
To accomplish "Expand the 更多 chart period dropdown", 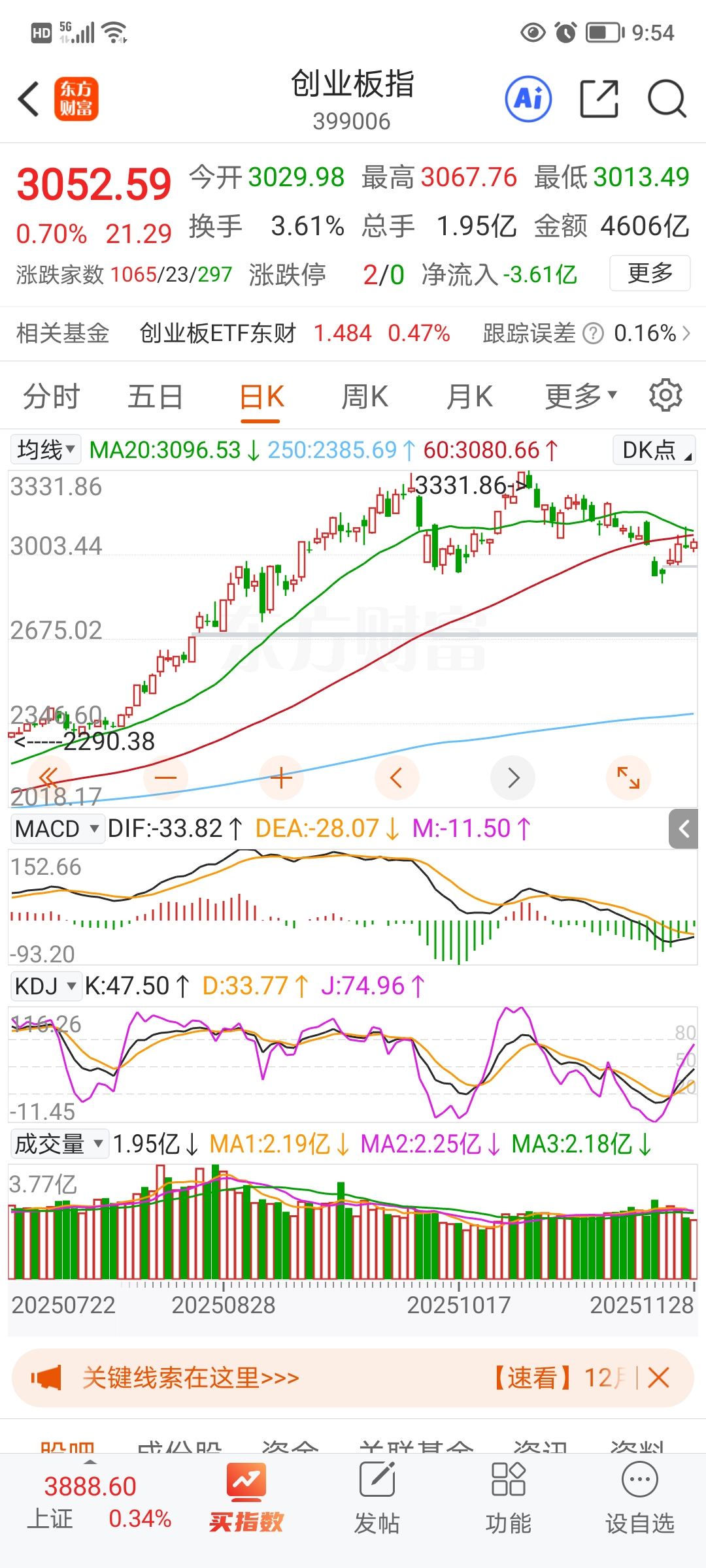I will 580,395.
